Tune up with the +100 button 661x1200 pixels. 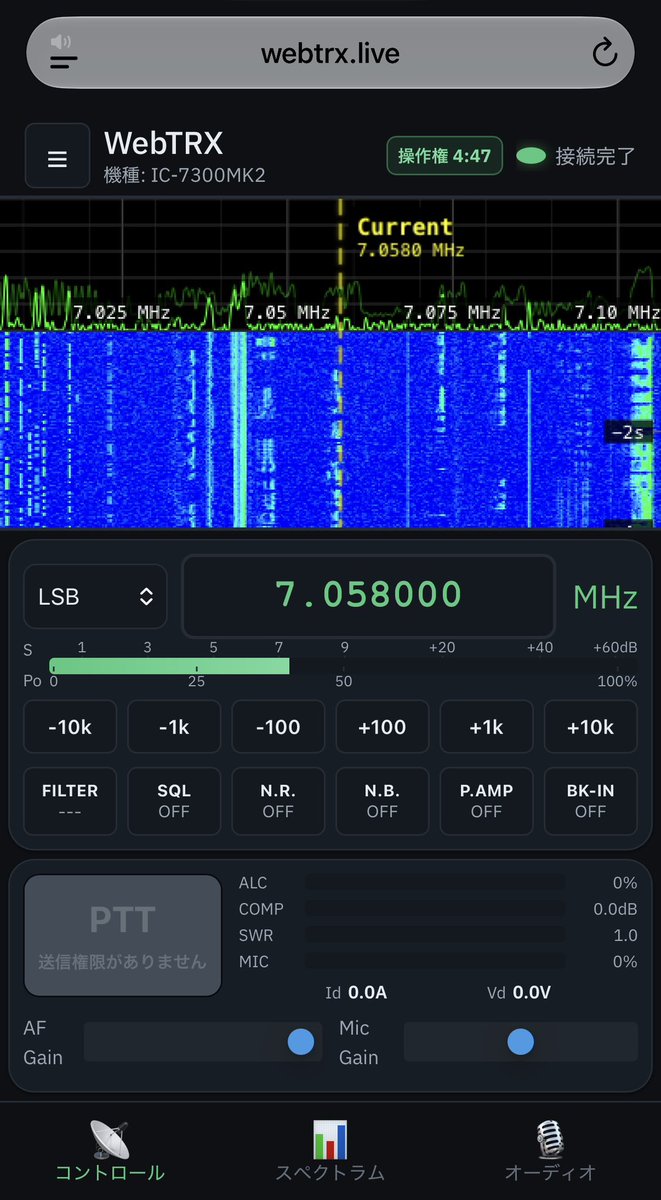coord(382,727)
